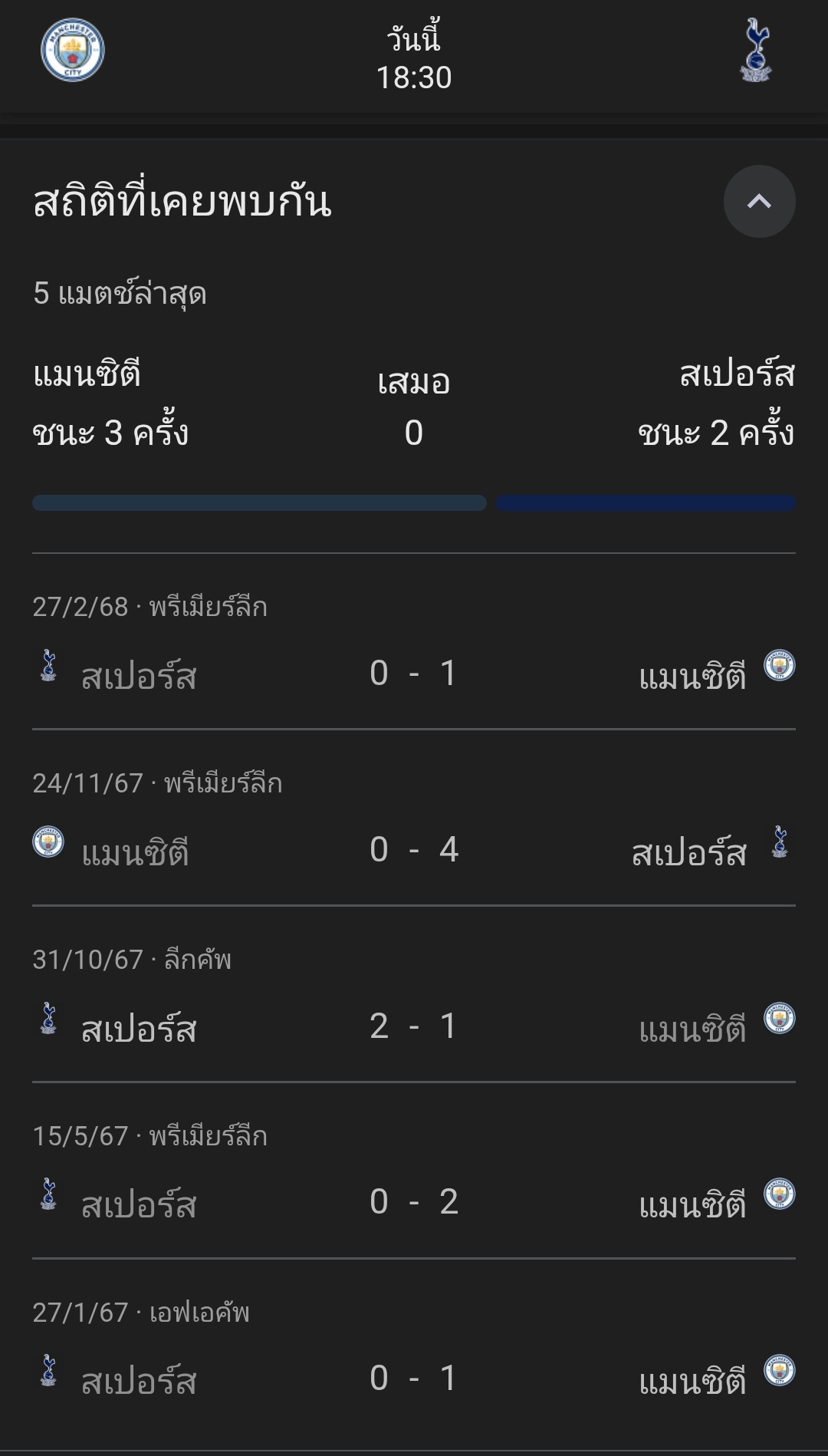Open the 31/10/67 ลีกคัพ match

click(x=414, y=995)
